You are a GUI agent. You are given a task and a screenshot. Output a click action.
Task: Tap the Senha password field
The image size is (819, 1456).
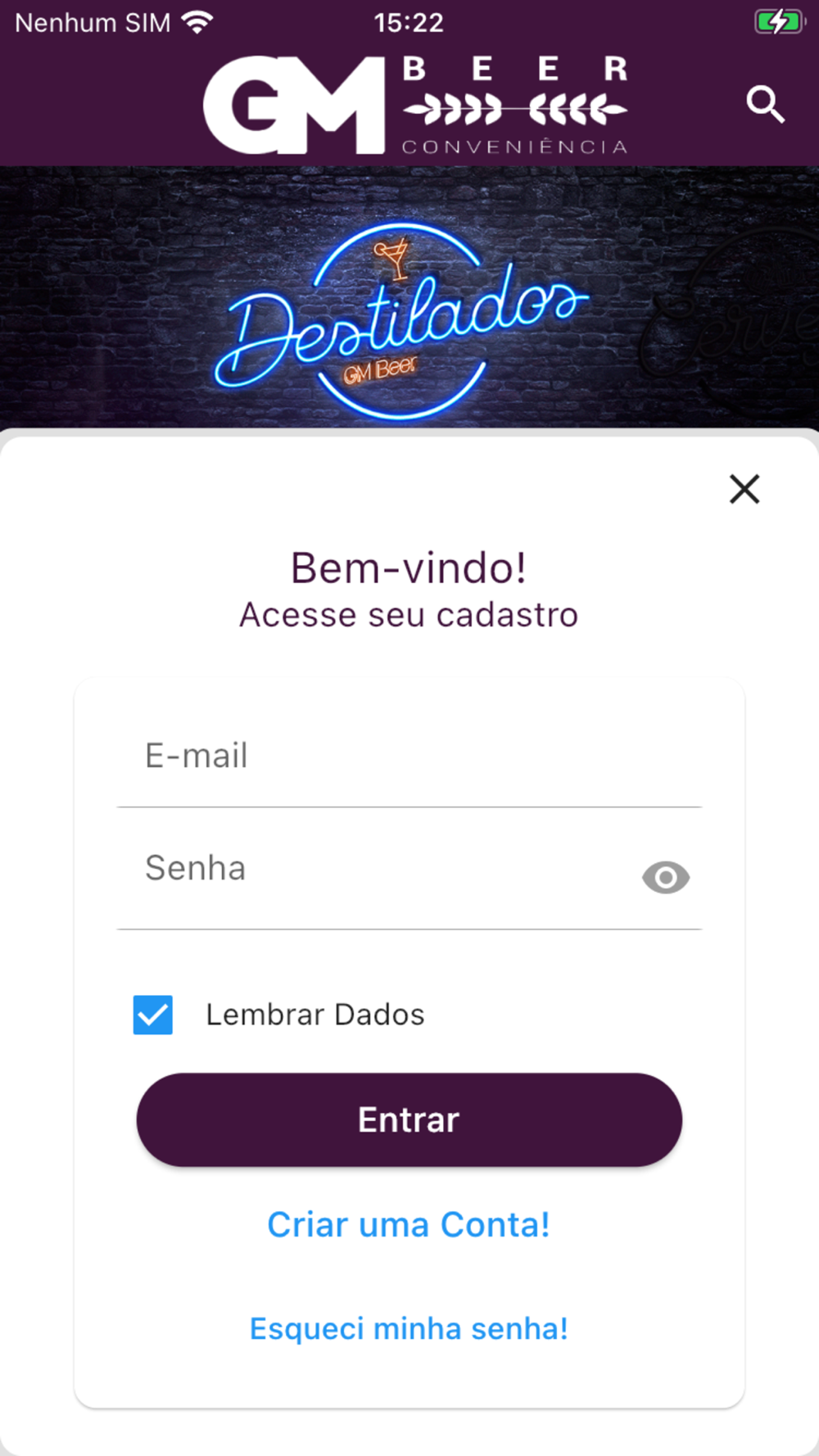pyautogui.click(x=377, y=870)
